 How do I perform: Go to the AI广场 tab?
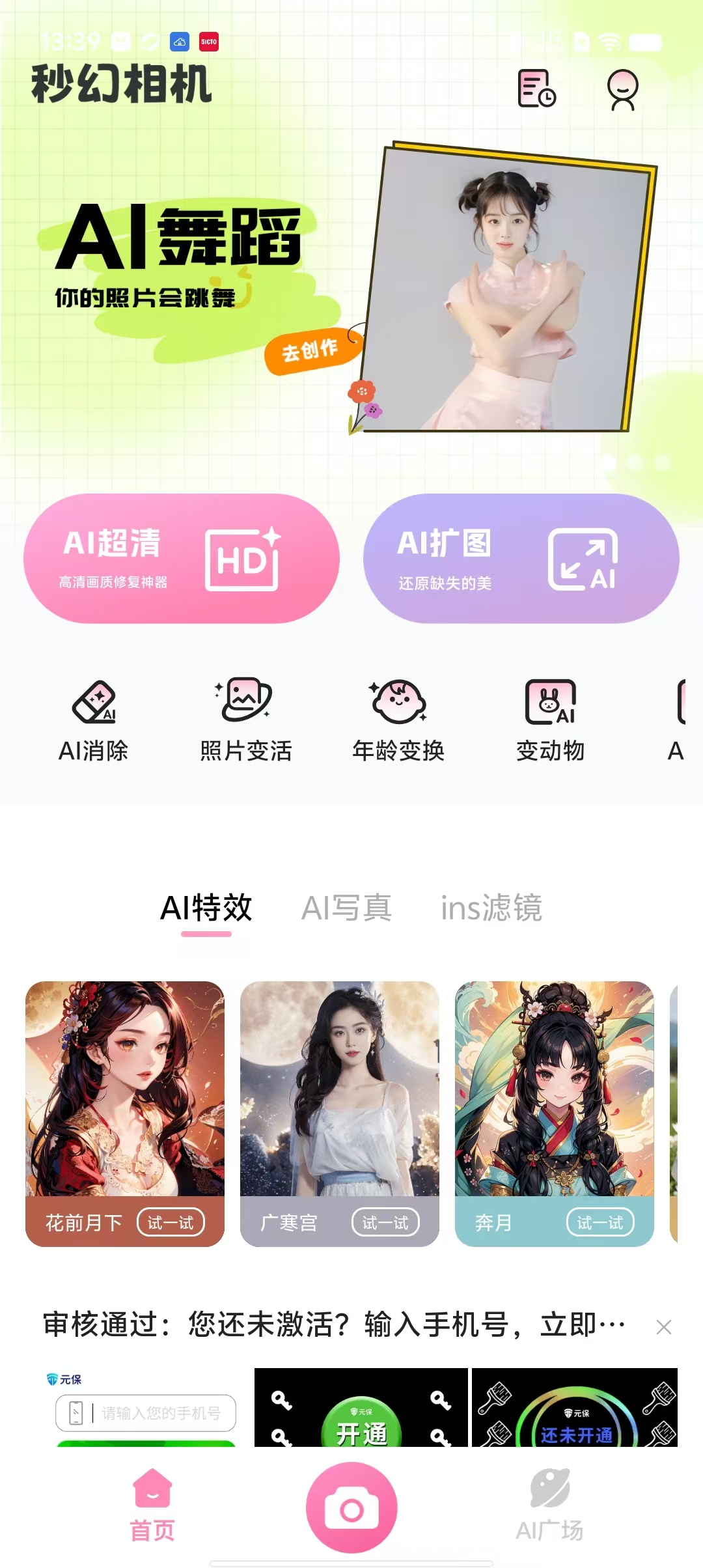550,1505
